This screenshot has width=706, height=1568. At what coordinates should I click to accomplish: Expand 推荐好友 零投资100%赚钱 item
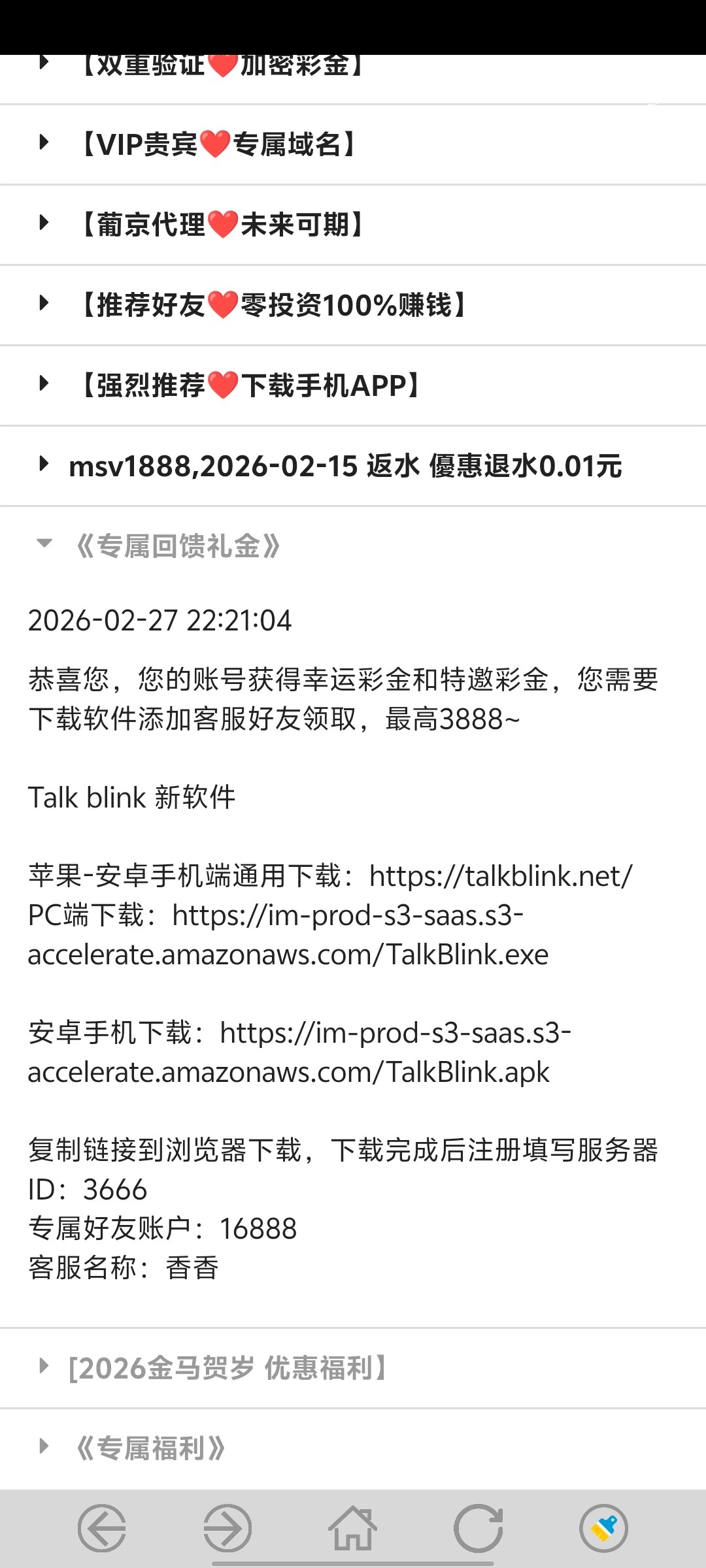click(353, 305)
